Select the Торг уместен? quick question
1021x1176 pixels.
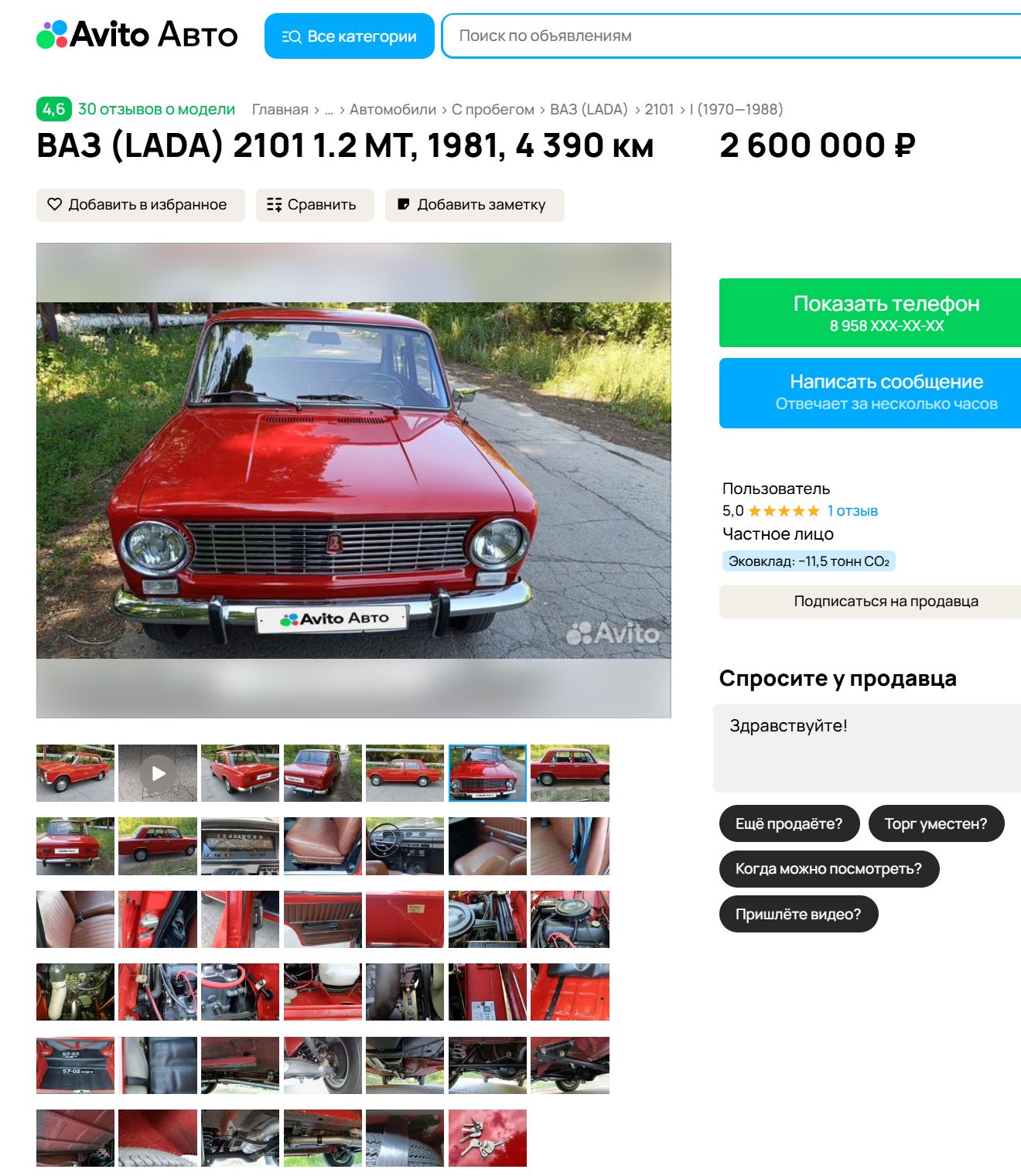tap(936, 824)
